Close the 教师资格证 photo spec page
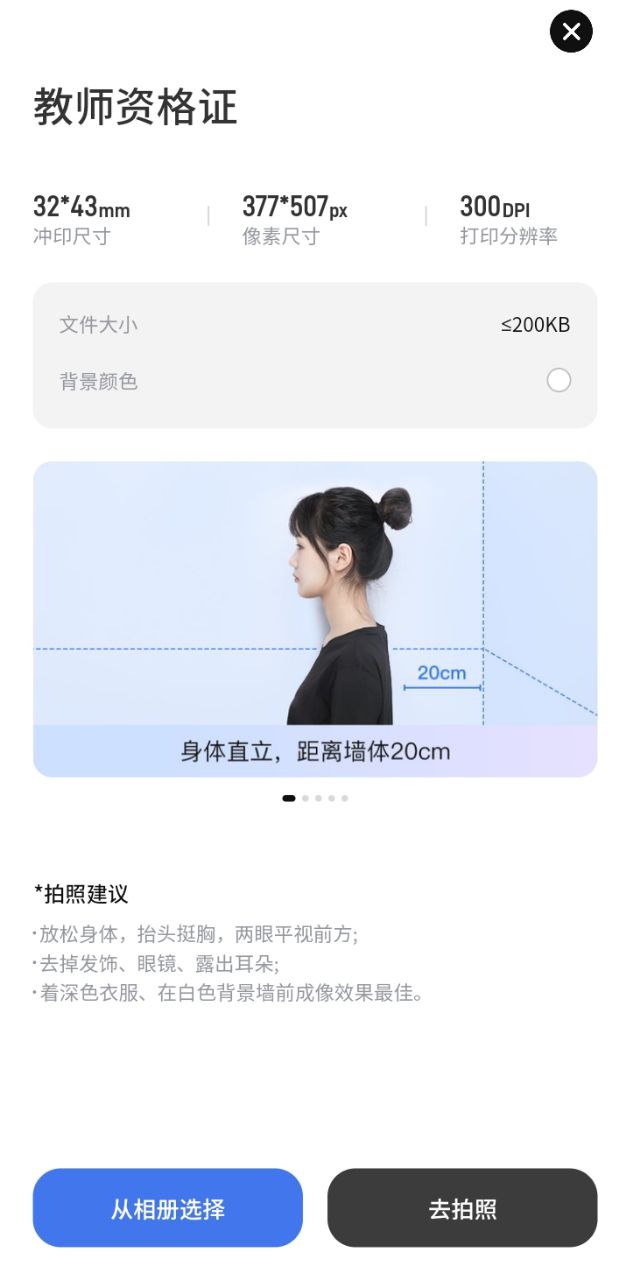Image resolution: width=630 pixels, height=1280 pixels. click(571, 32)
